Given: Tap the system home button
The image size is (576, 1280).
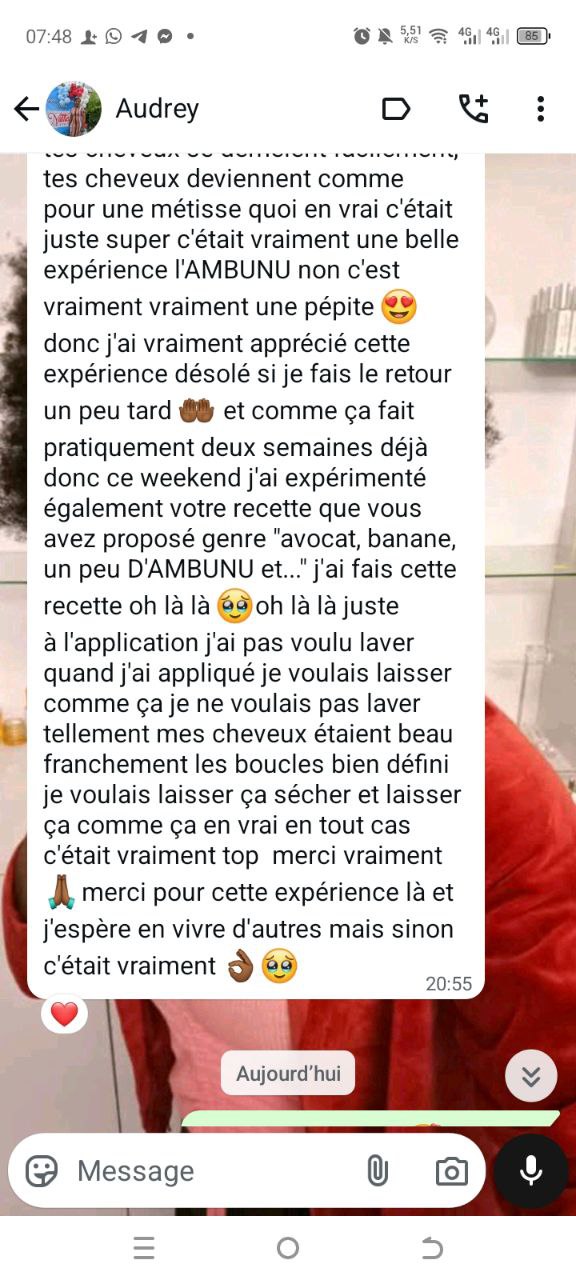Looking at the screenshot, I should click(288, 1248).
